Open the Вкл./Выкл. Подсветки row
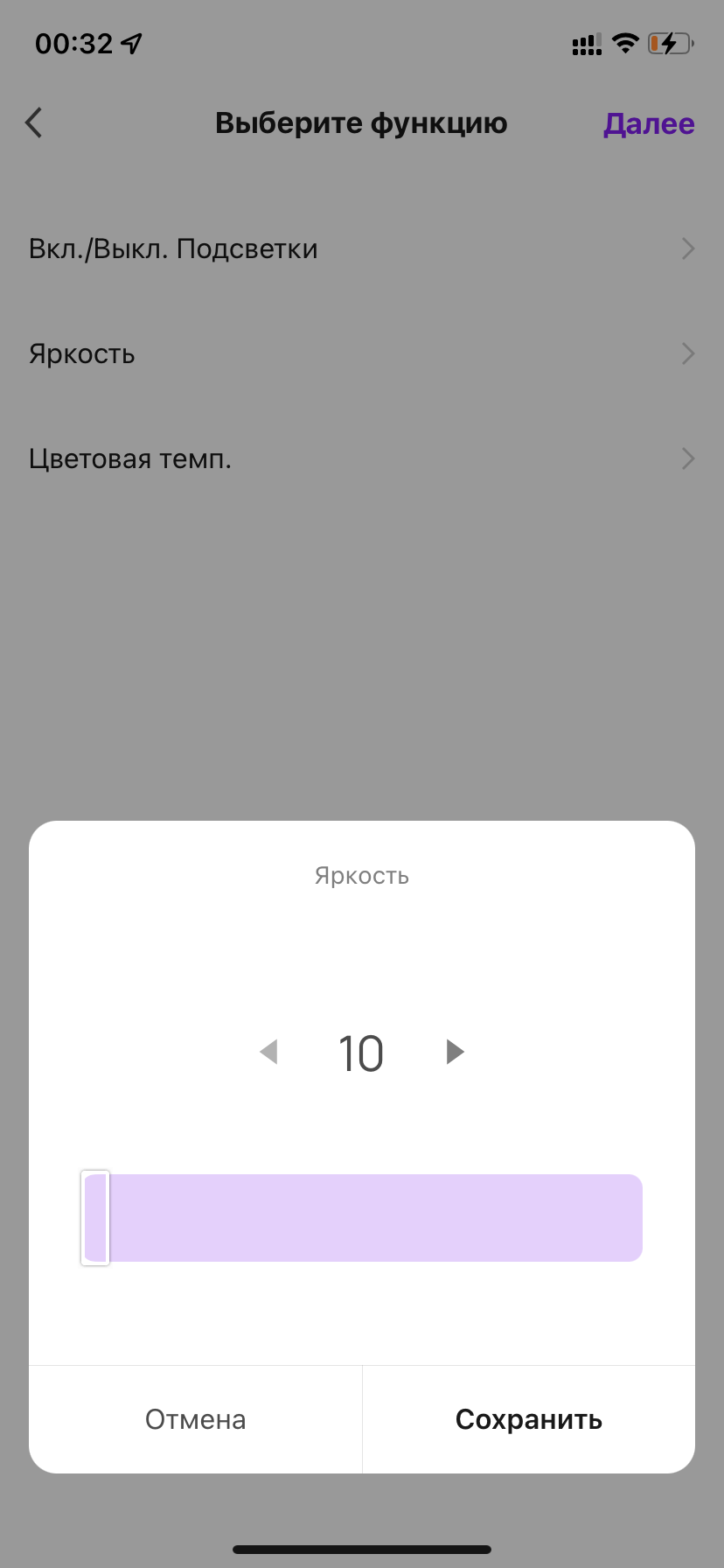The height and width of the screenshot is (1568, 724). click(x=362, y=249)
